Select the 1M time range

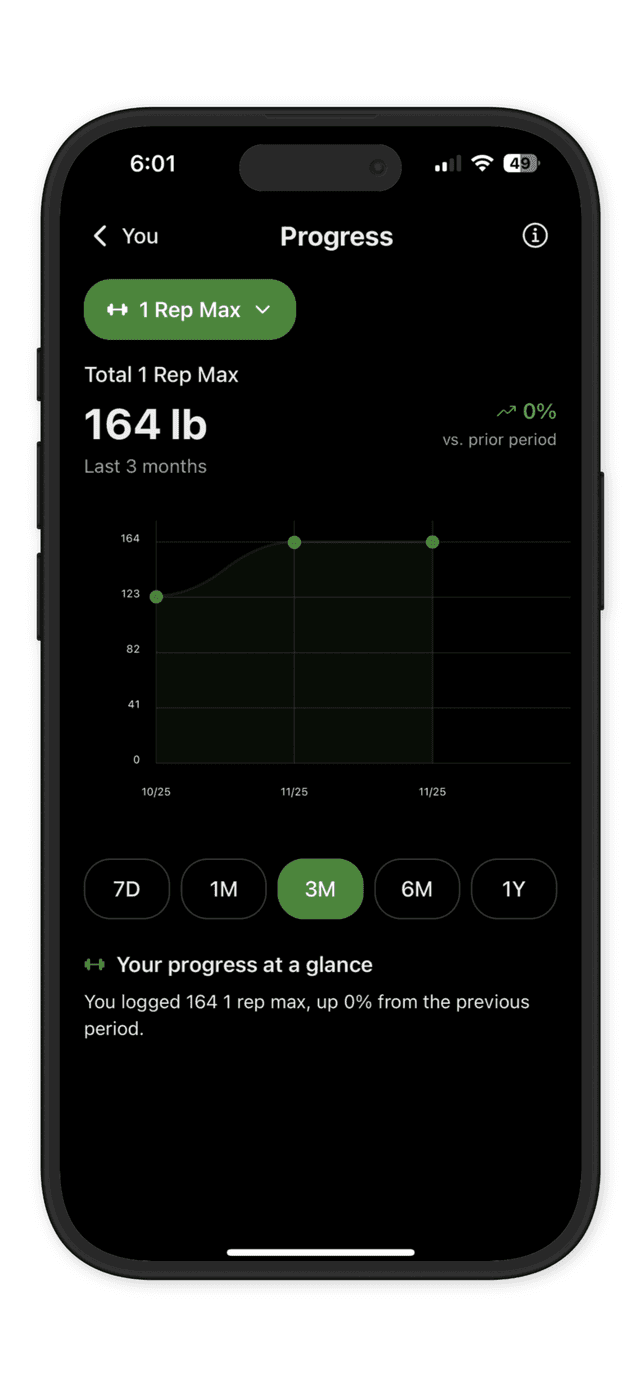[224, 889]
